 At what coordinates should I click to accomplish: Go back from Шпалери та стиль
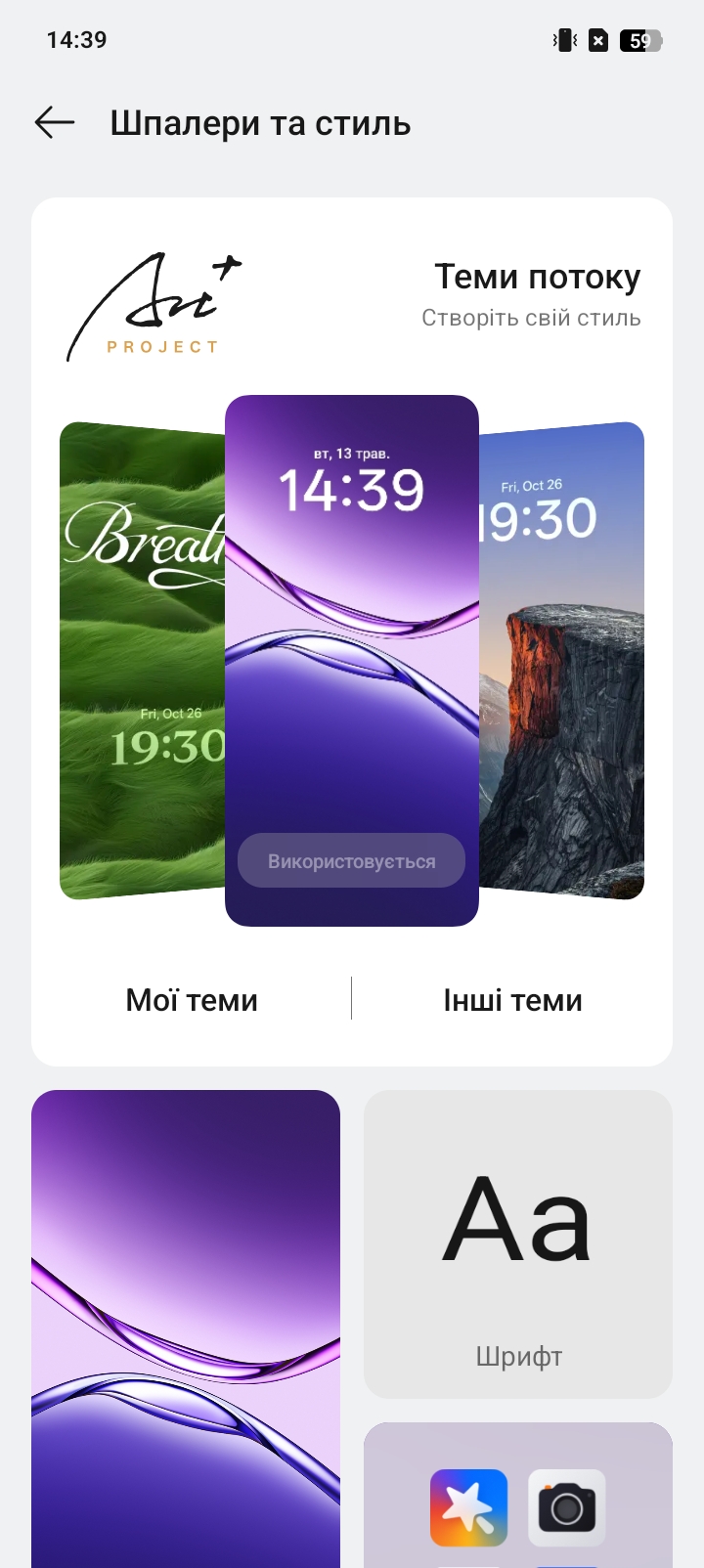coord(55,122)
